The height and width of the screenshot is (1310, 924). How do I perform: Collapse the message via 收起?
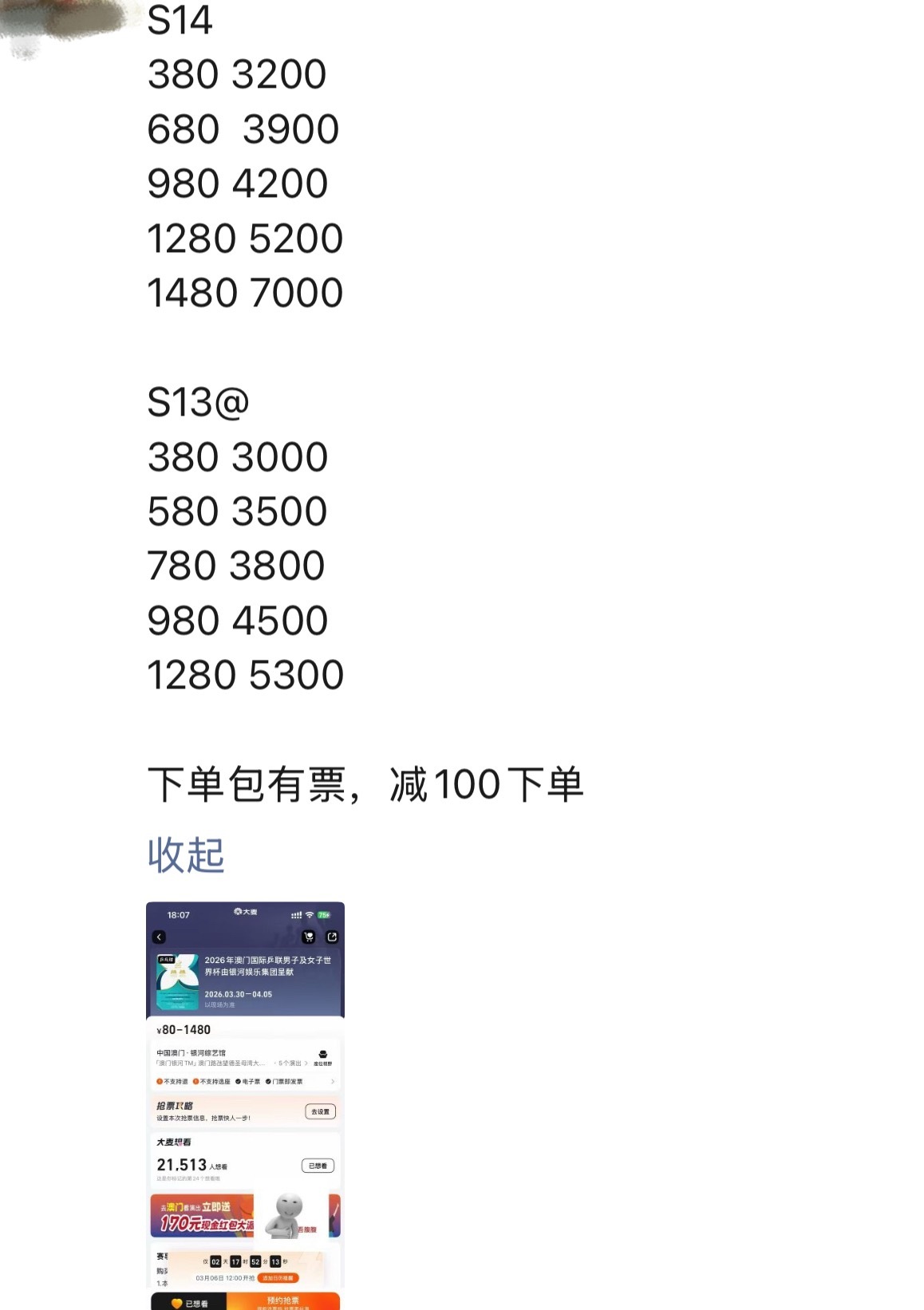point(187,855)
